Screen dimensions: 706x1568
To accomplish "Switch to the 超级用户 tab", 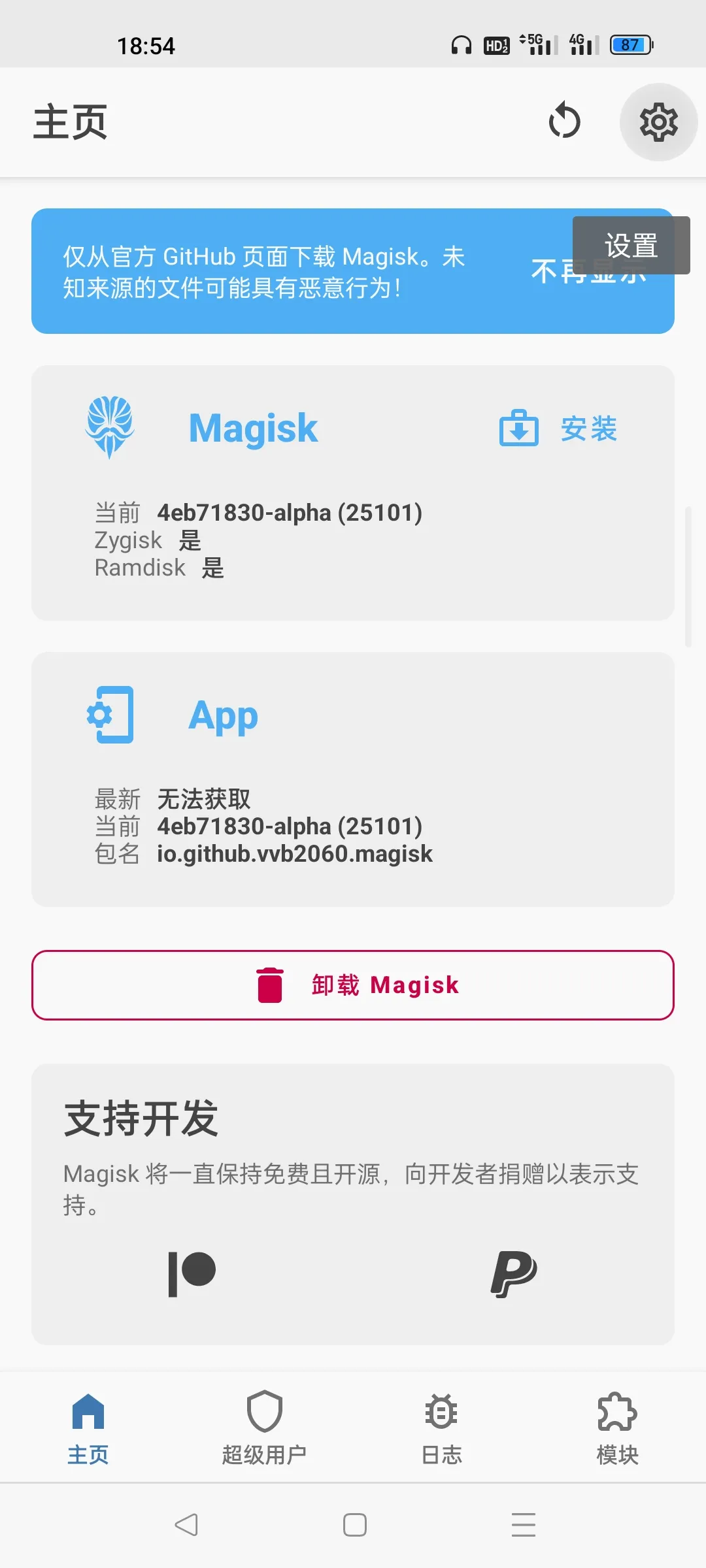I will pyautogui.click(x=264, y=1428).
